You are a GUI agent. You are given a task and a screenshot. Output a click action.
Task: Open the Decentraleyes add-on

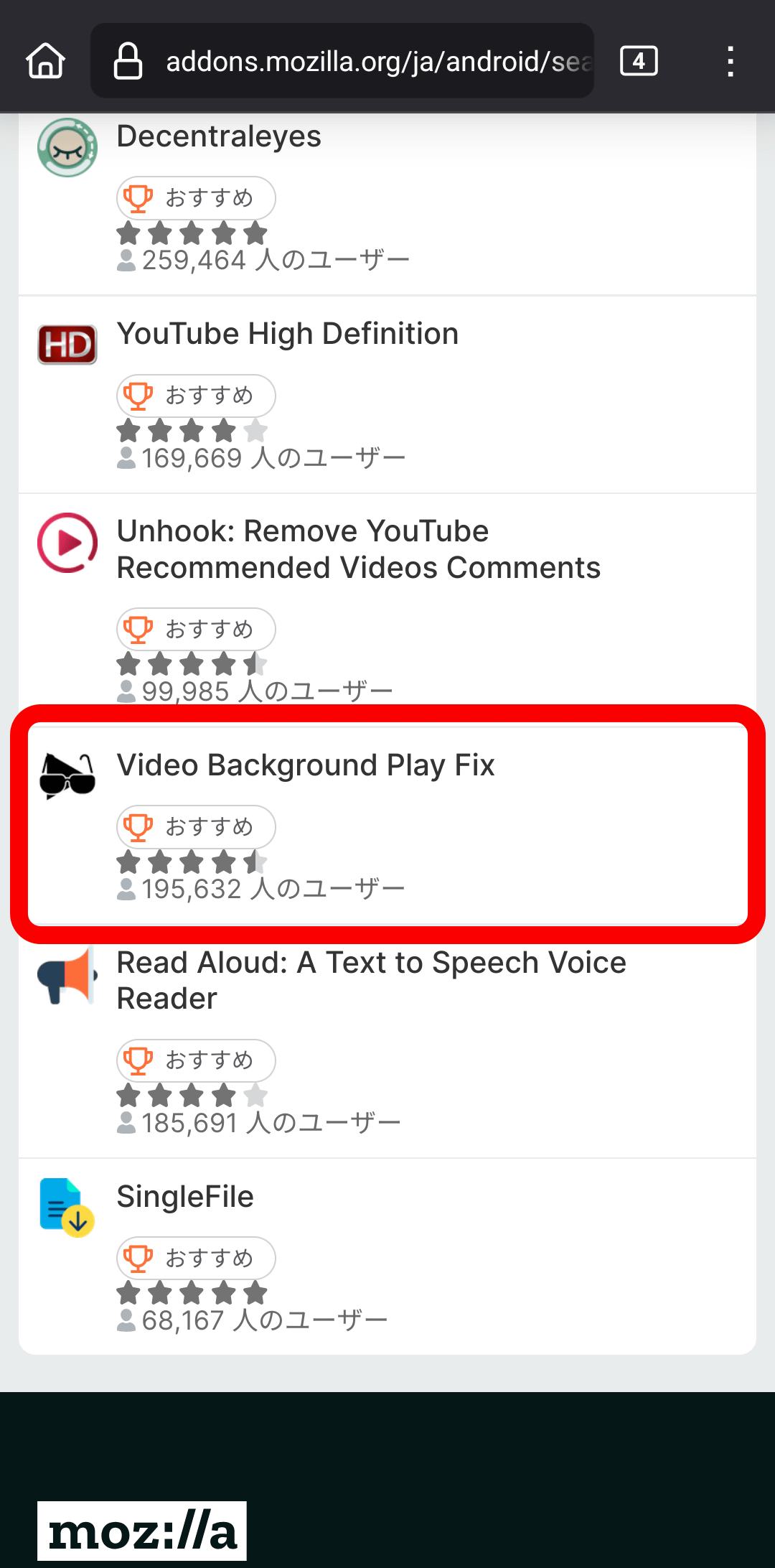pos(219,136)
